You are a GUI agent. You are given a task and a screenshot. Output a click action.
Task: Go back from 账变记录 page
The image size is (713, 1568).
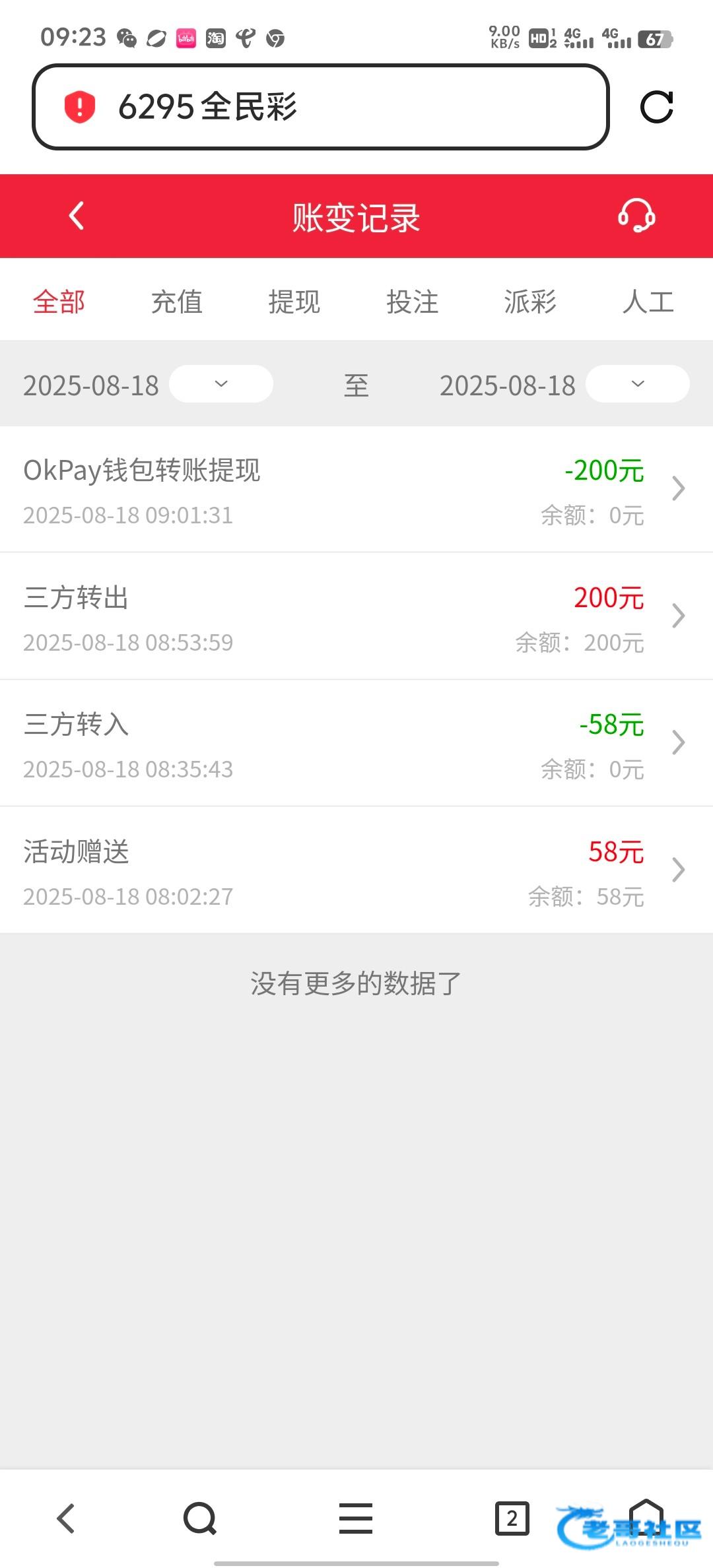point(77,216)
